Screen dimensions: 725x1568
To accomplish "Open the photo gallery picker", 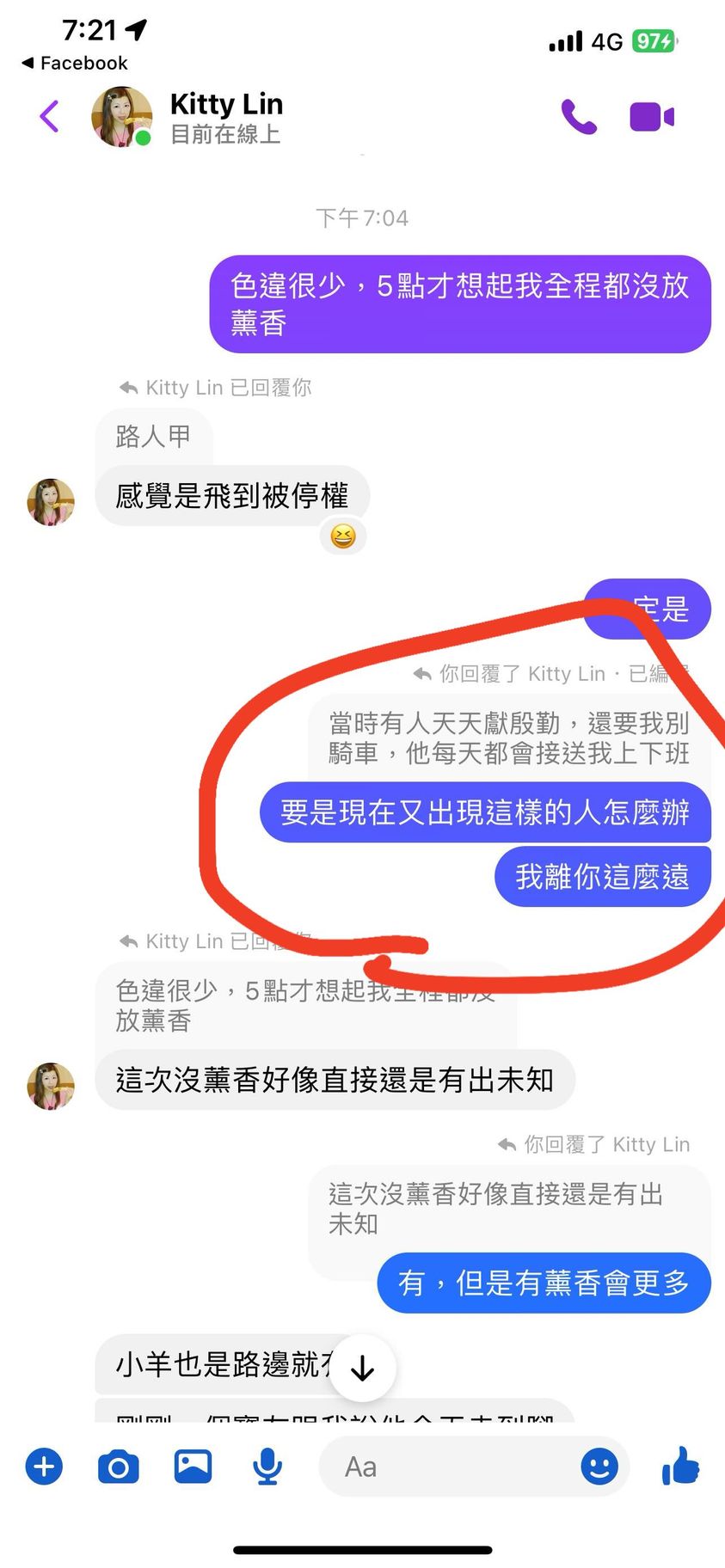I will pos(193,1466).
